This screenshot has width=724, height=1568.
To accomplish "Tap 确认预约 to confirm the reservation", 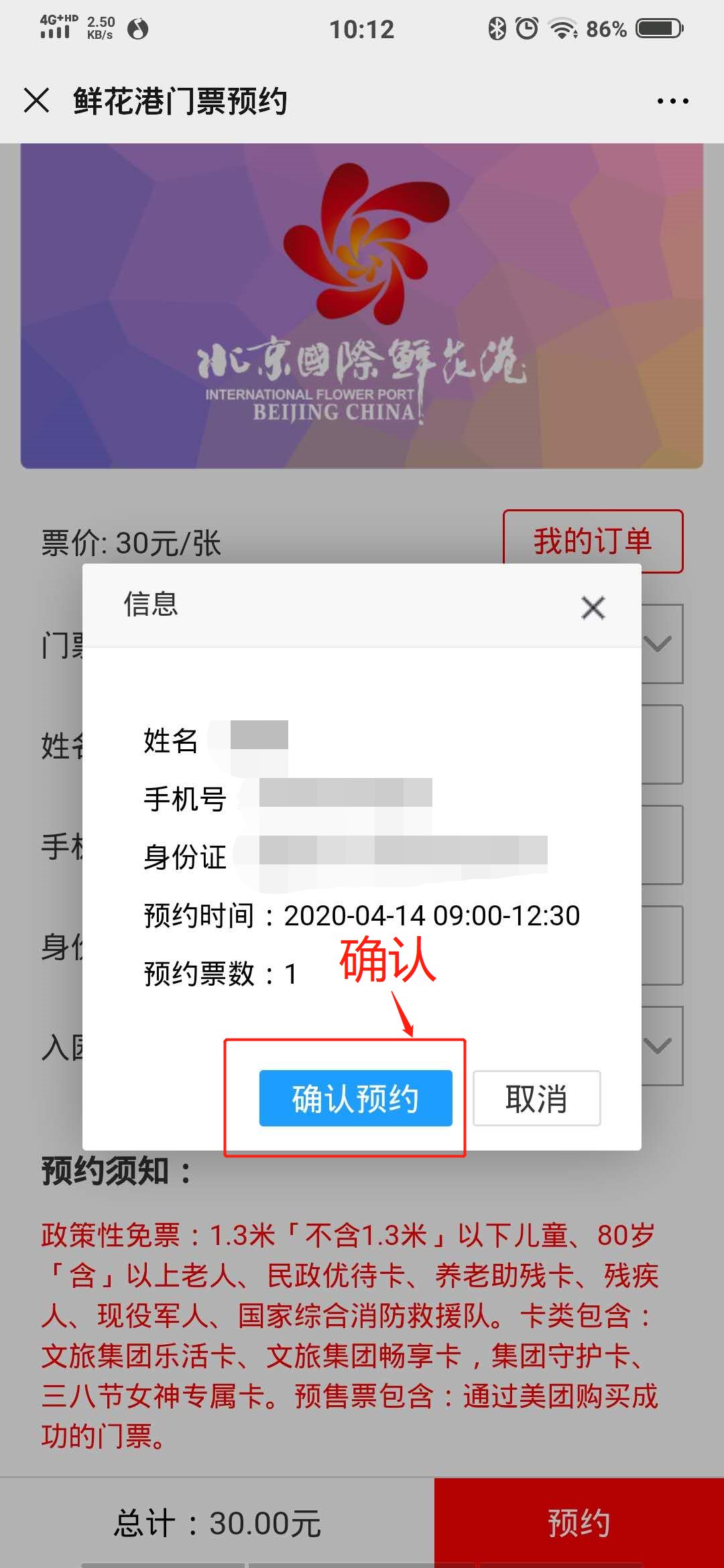I will coord(355,1098).
